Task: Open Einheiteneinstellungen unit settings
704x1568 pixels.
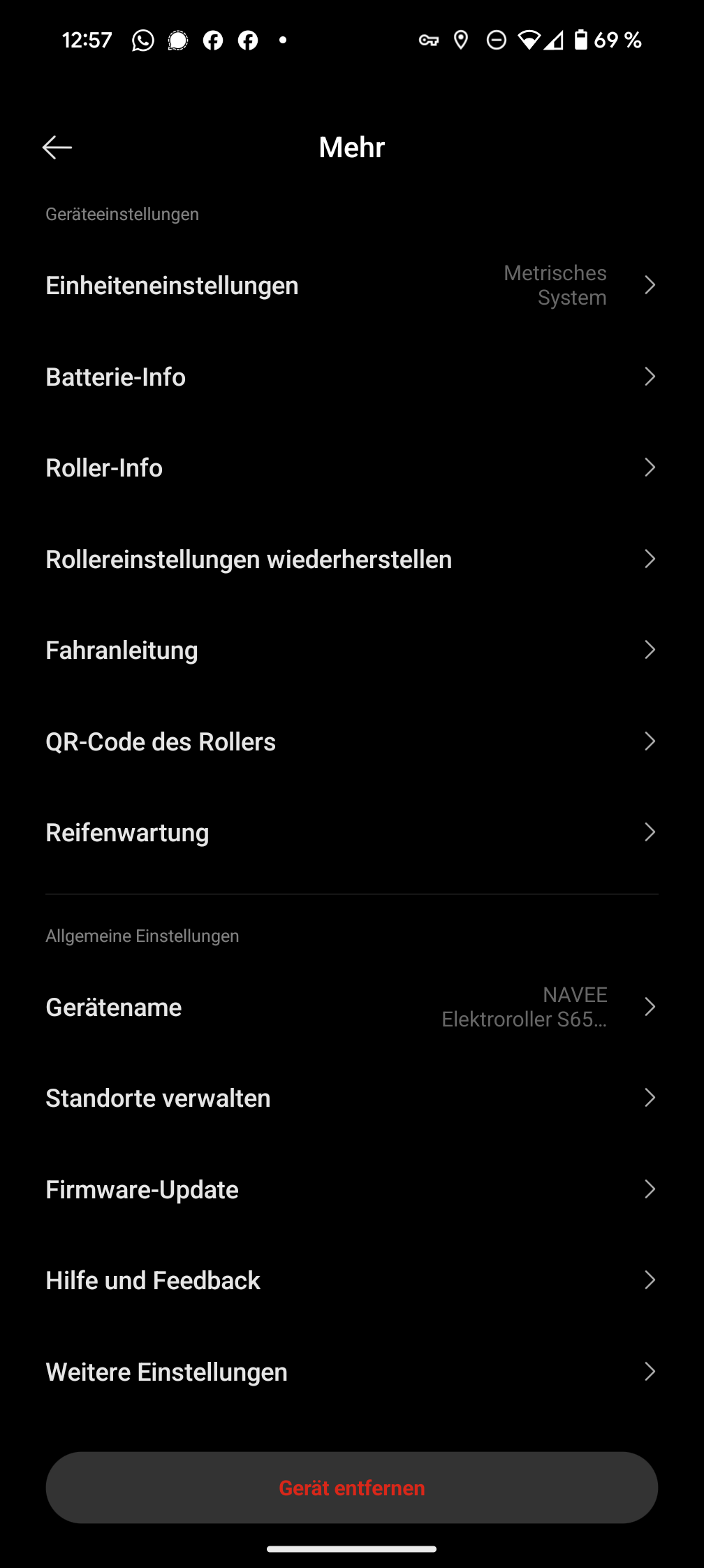Action: (352, 285)
